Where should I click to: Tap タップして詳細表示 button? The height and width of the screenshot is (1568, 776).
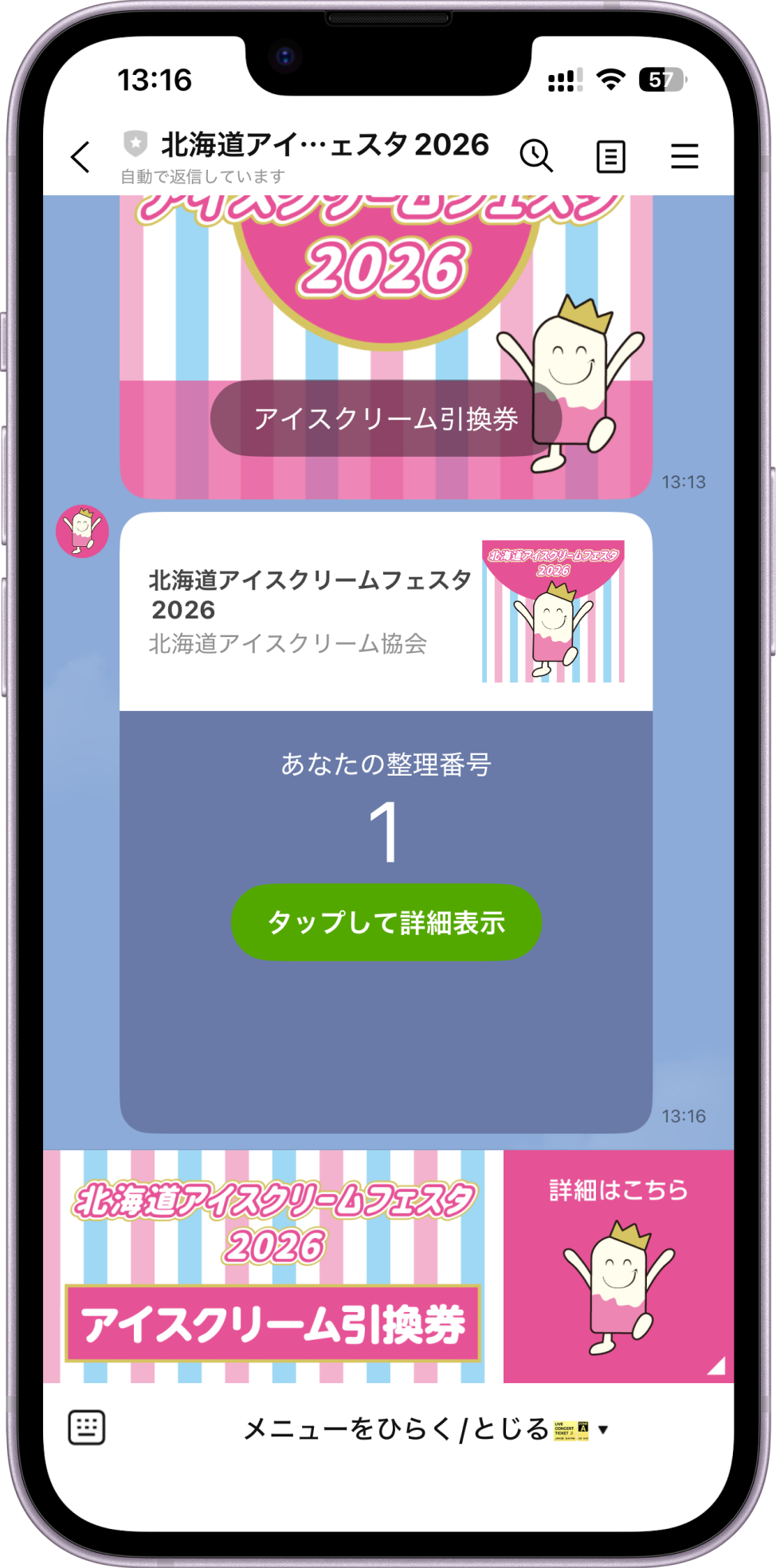click(386, 922)
